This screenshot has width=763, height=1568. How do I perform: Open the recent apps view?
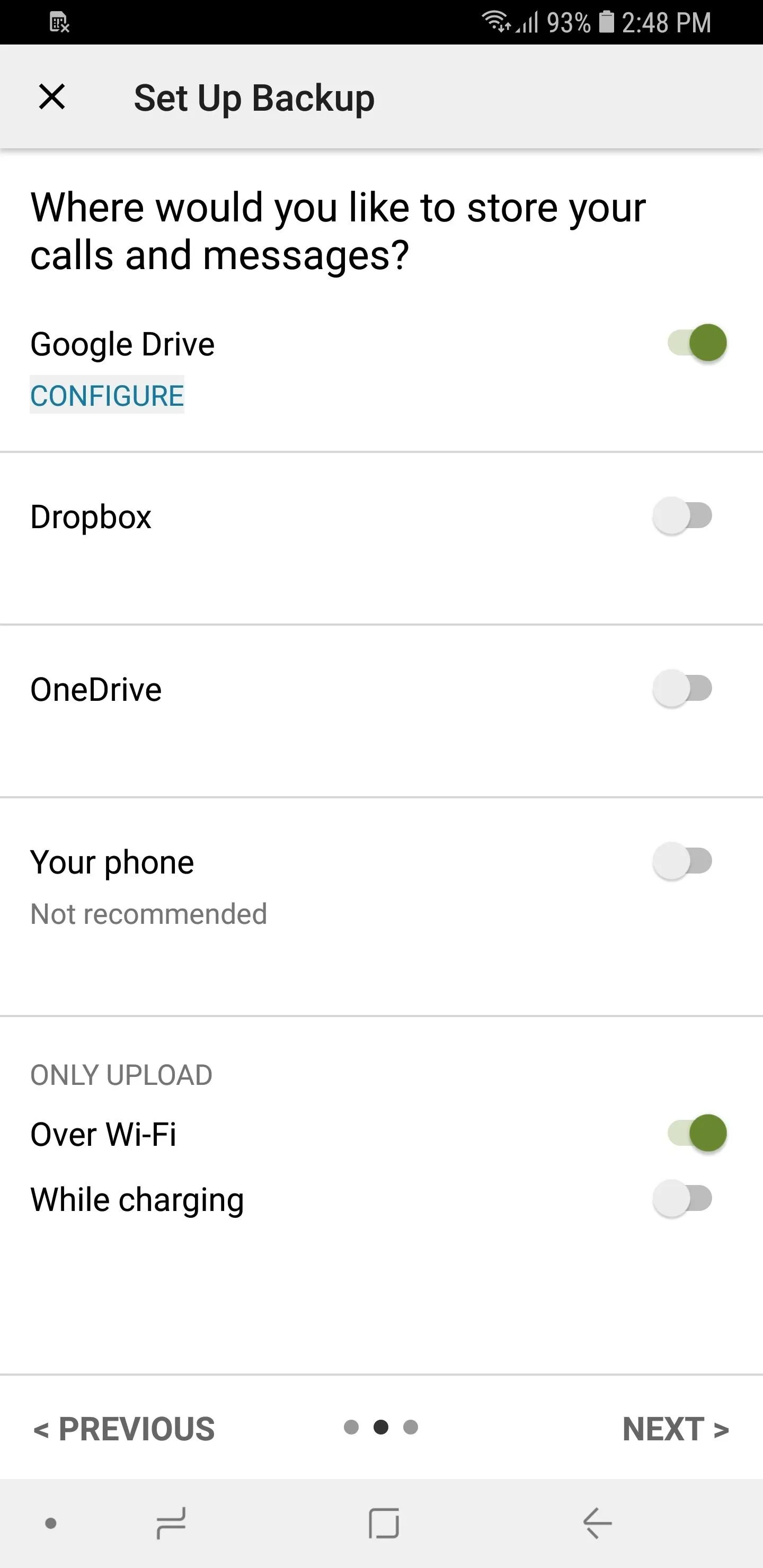[171, 1523]
